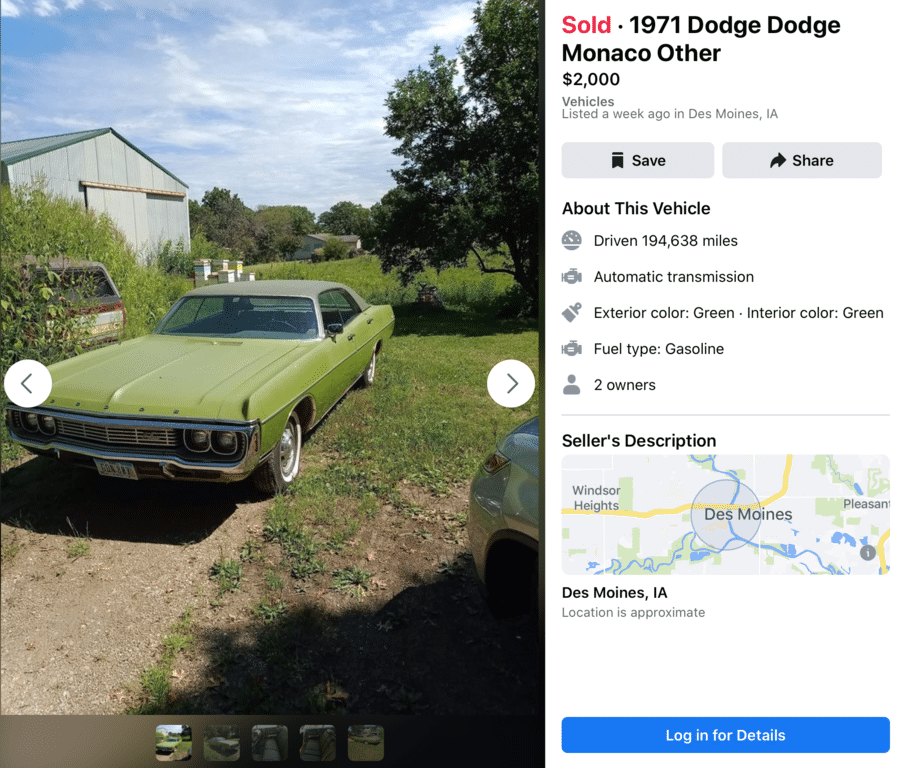Select the fifth photo thumbnail in the strip
The height and width of the screenshot is (768, 900).
pos(366,743)
